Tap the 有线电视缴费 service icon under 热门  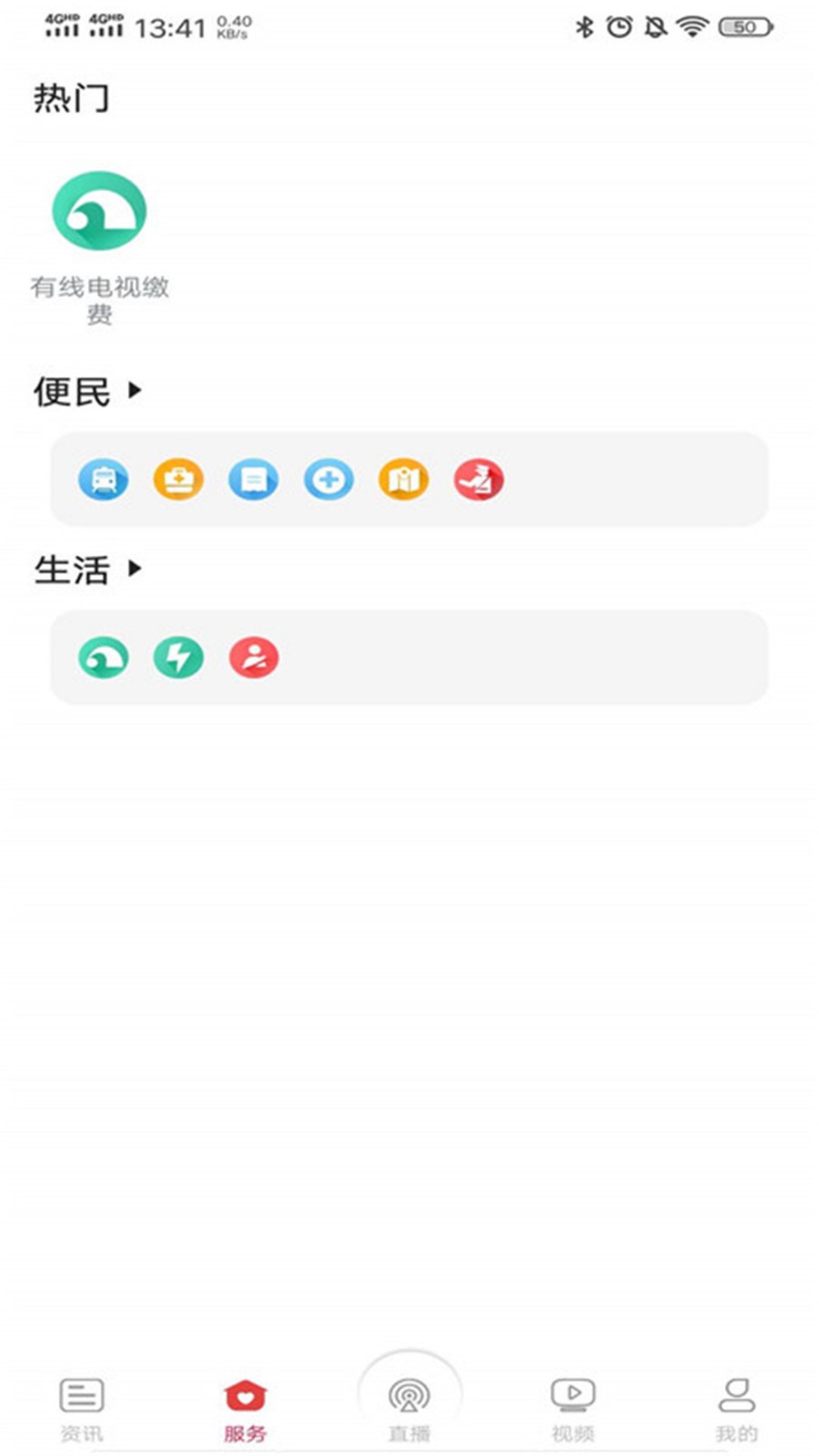[x=101, y=209]
